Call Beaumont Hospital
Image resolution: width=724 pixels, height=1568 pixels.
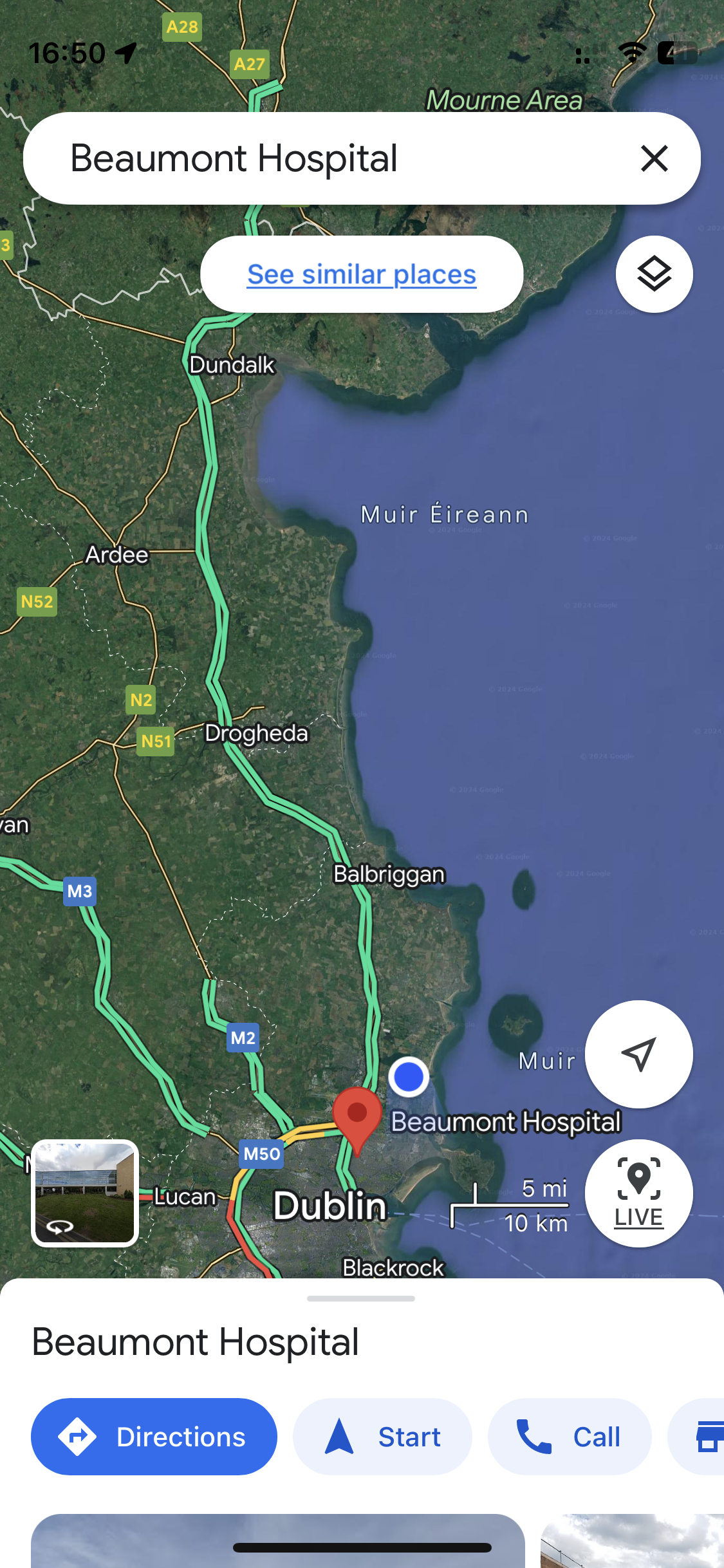coord(570,1437)
